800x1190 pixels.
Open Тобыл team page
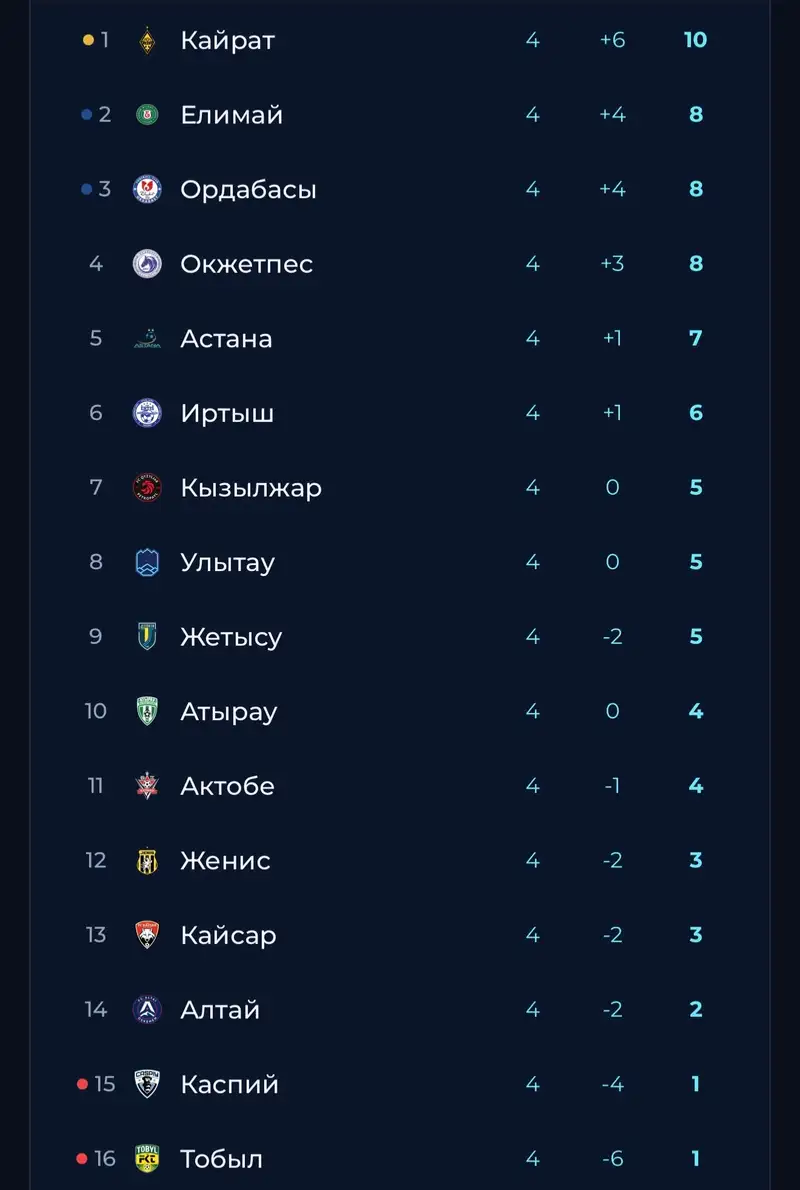(x=221, y=1159)
